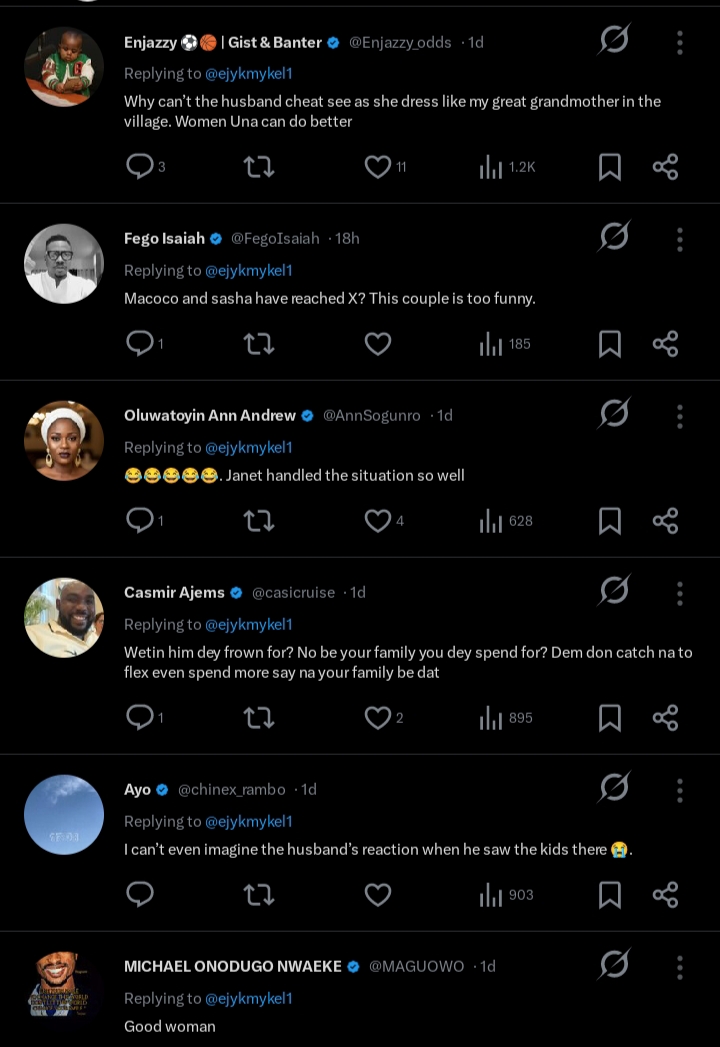Like Ayo's reply about the kids
Screen dimensions: 720x1047
[377, 894]
